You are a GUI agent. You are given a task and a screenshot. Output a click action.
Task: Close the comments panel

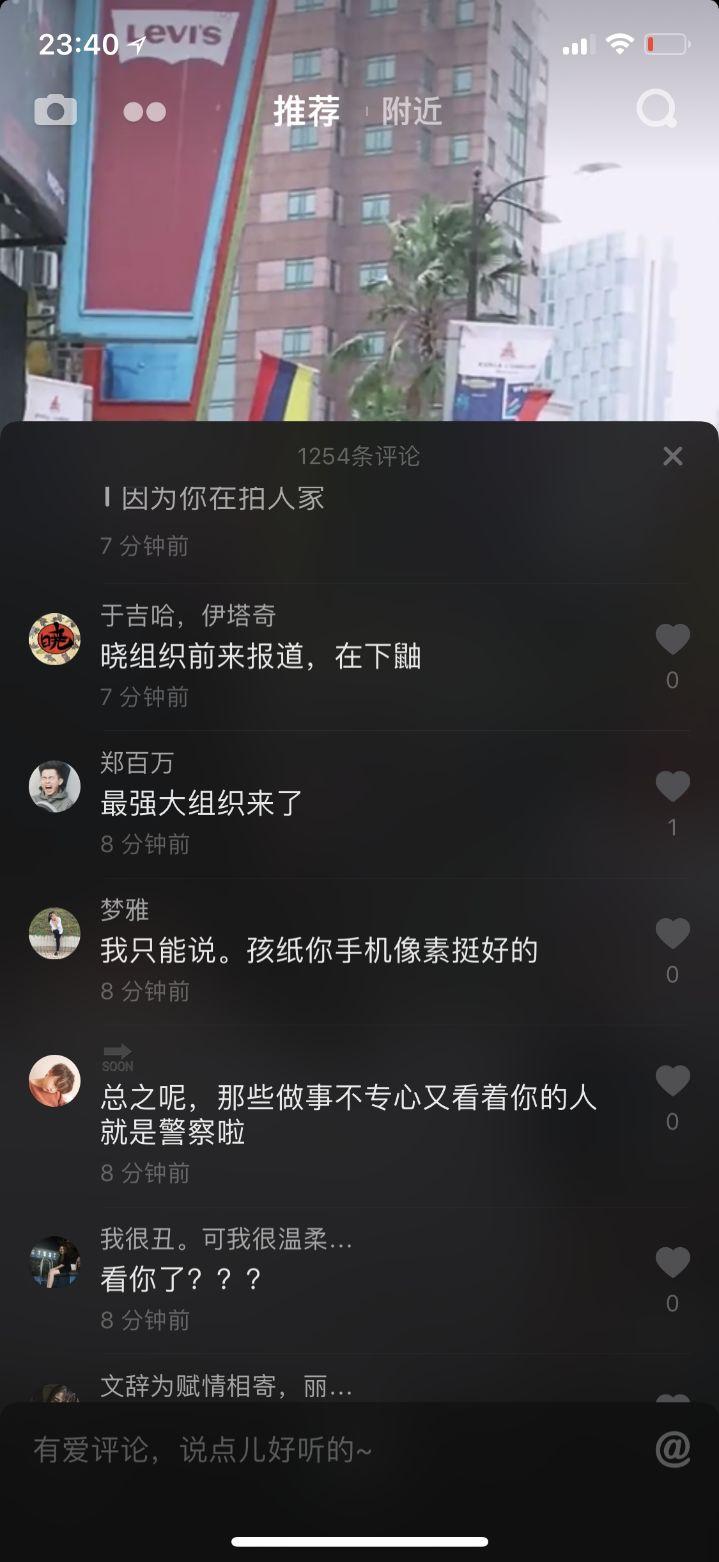coord(673,457)
